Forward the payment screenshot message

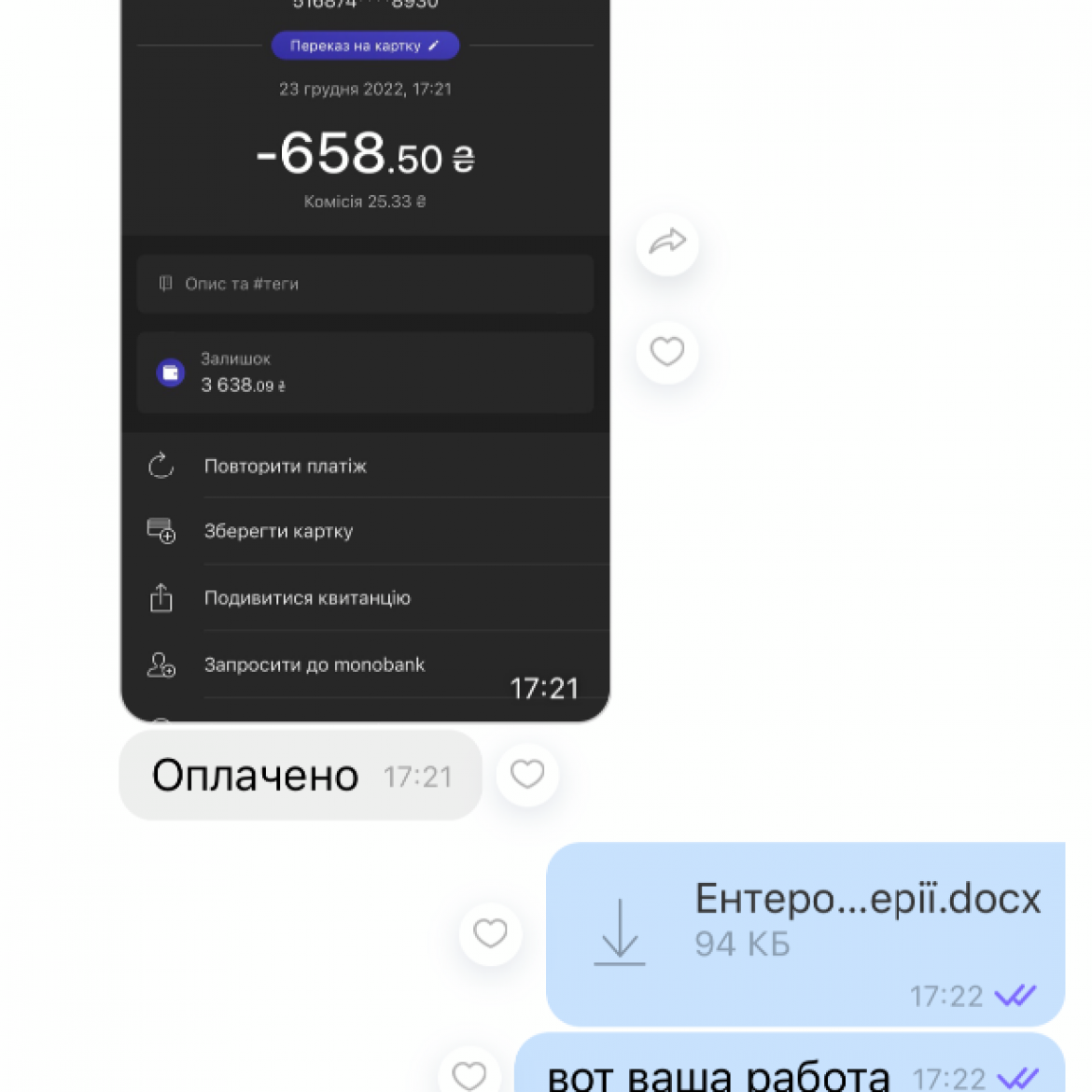tap(666, 243)
